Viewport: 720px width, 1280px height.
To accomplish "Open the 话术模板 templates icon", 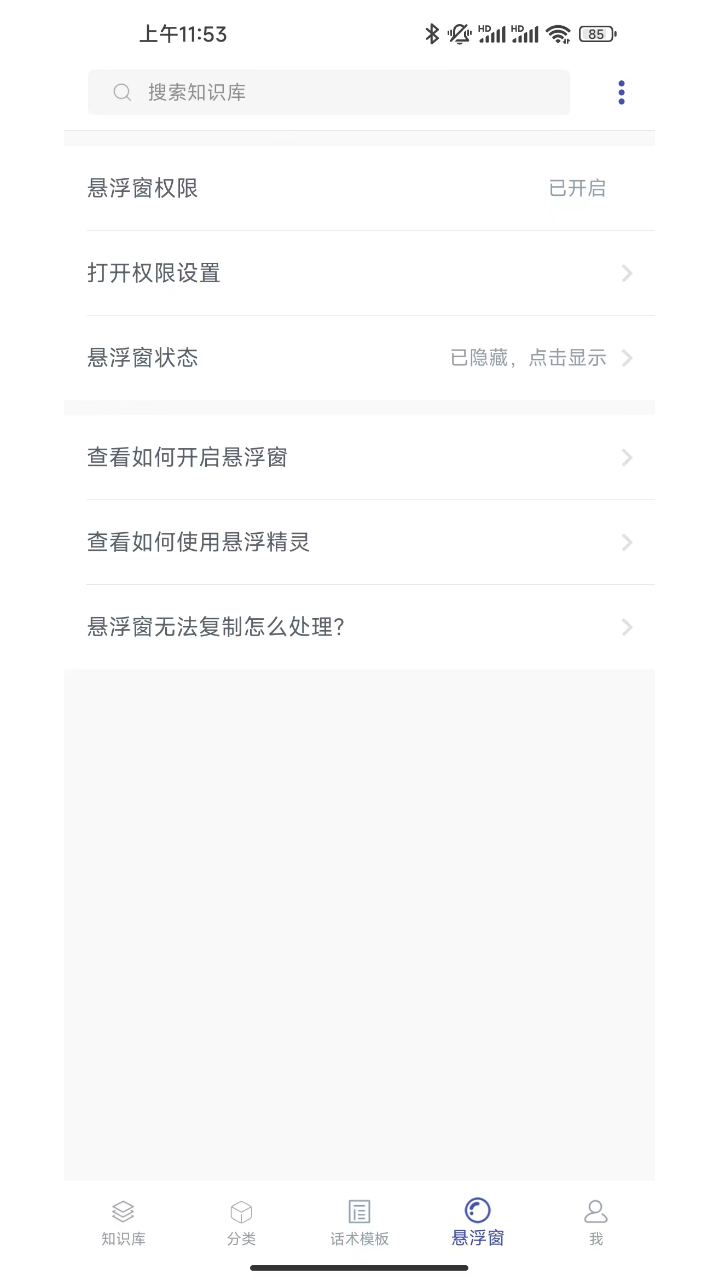I will (x=359, y=1211).
